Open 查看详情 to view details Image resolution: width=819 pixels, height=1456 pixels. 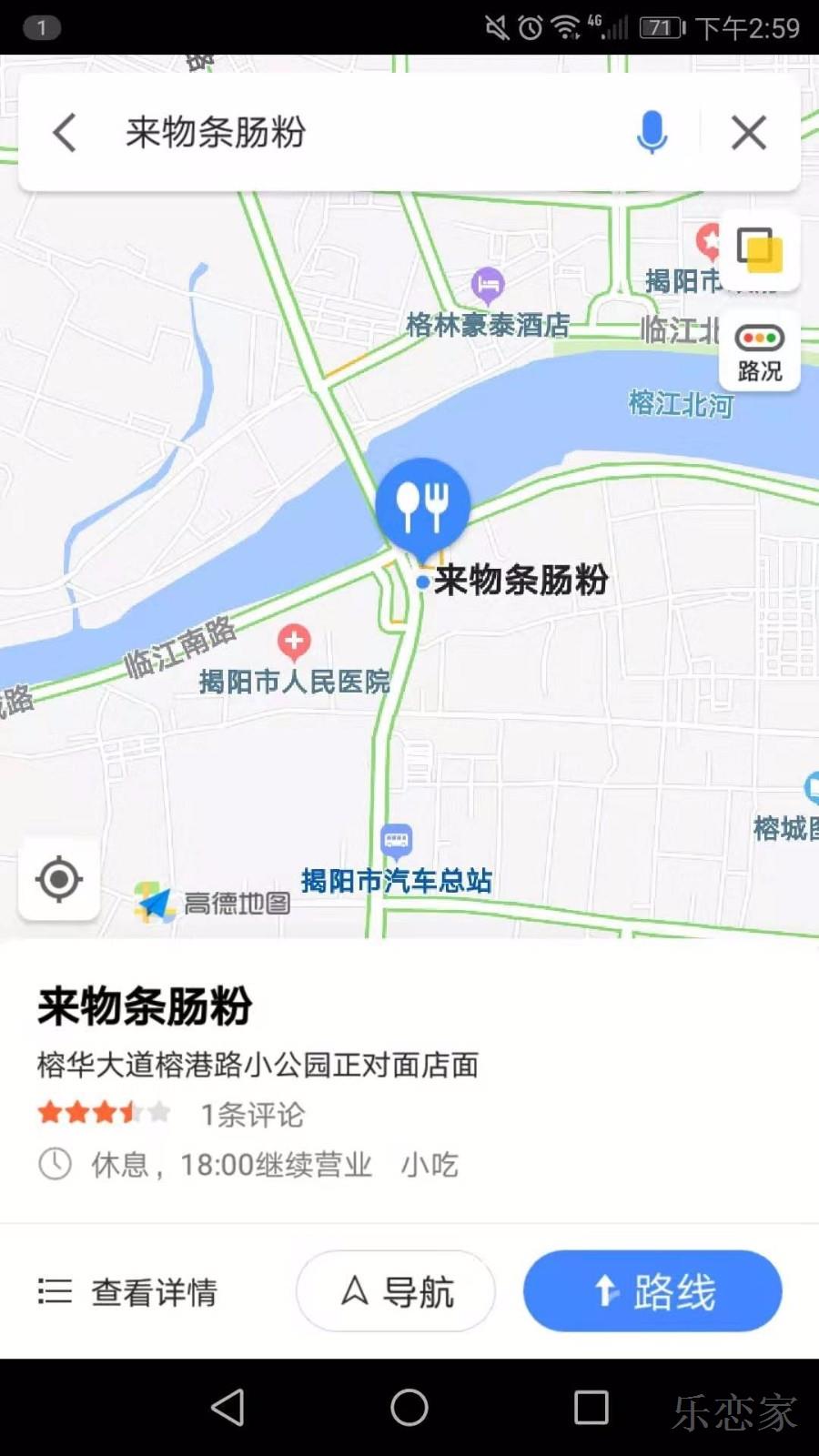(x=128, y=1291)
